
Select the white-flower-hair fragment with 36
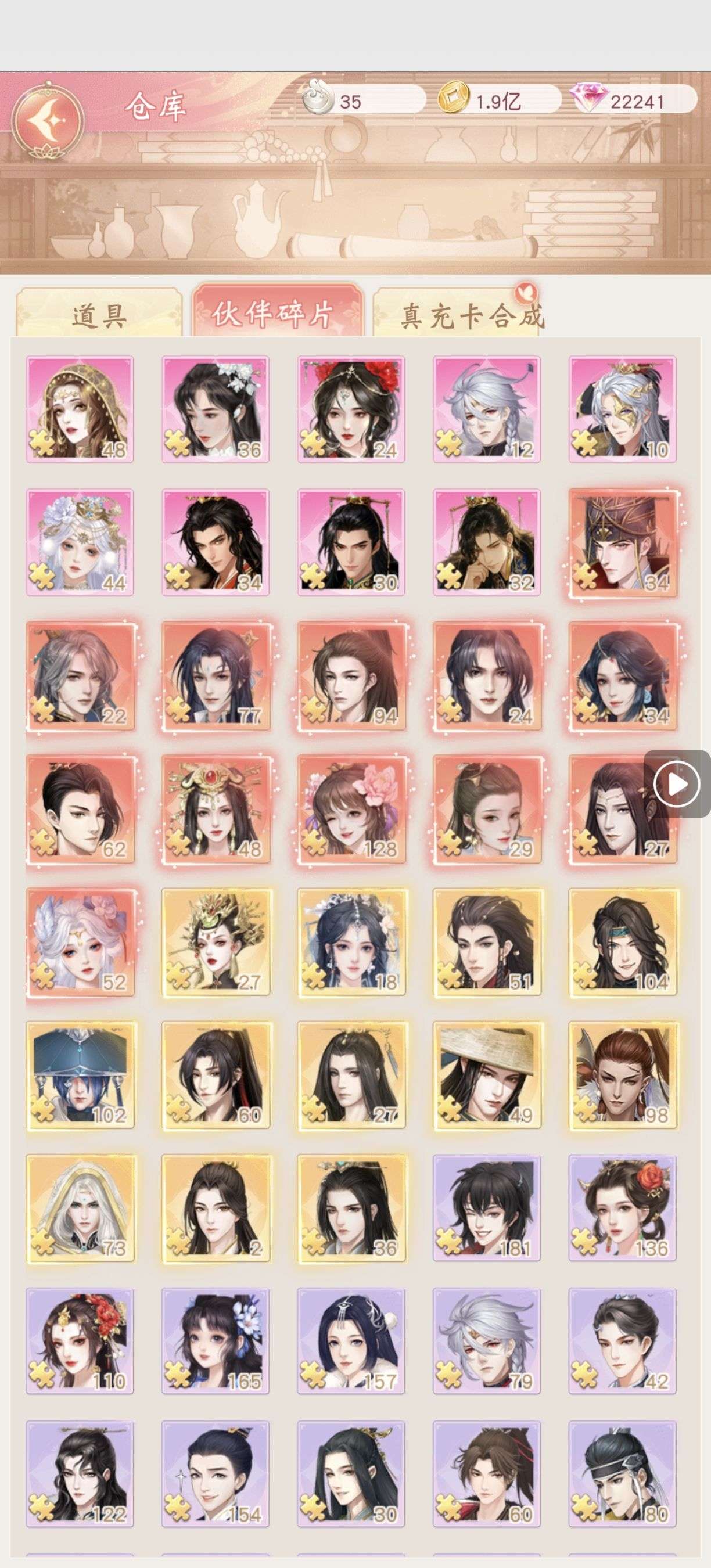pyautogui.click(x=215, y=409)
